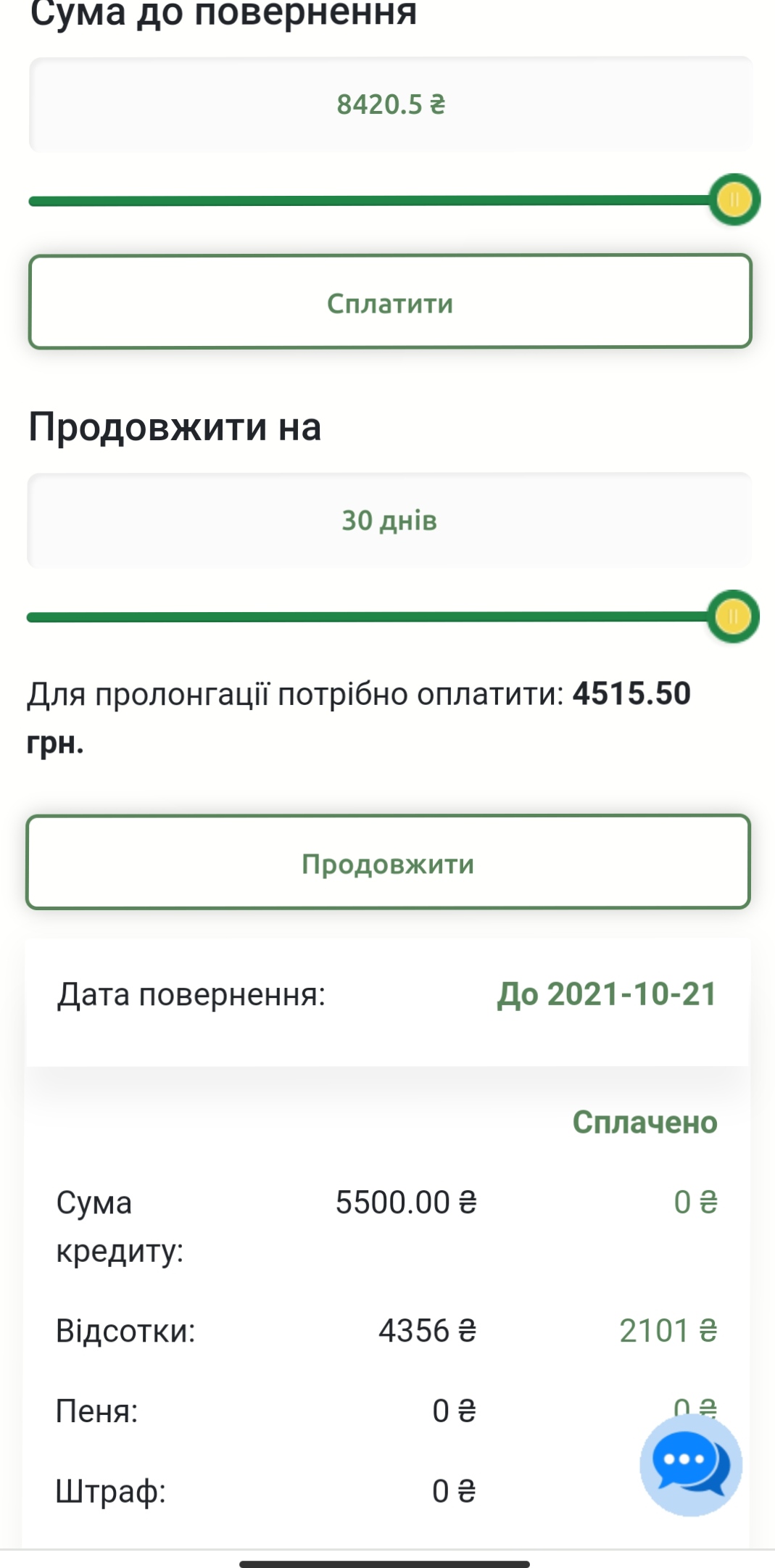
Task: Click the Сума до повернення heading
Action: click(221, 13)
